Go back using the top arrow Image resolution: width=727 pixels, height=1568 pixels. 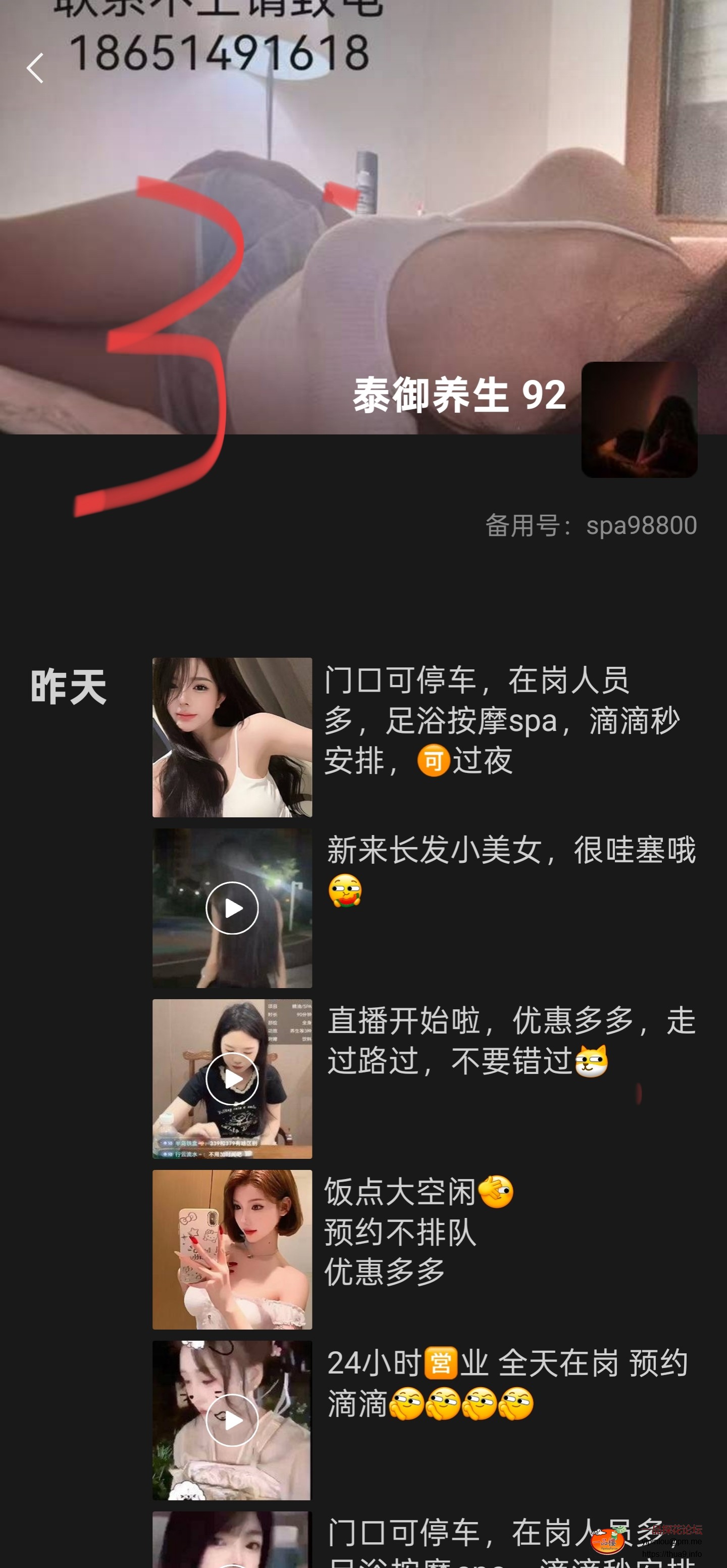coord(35,68)
